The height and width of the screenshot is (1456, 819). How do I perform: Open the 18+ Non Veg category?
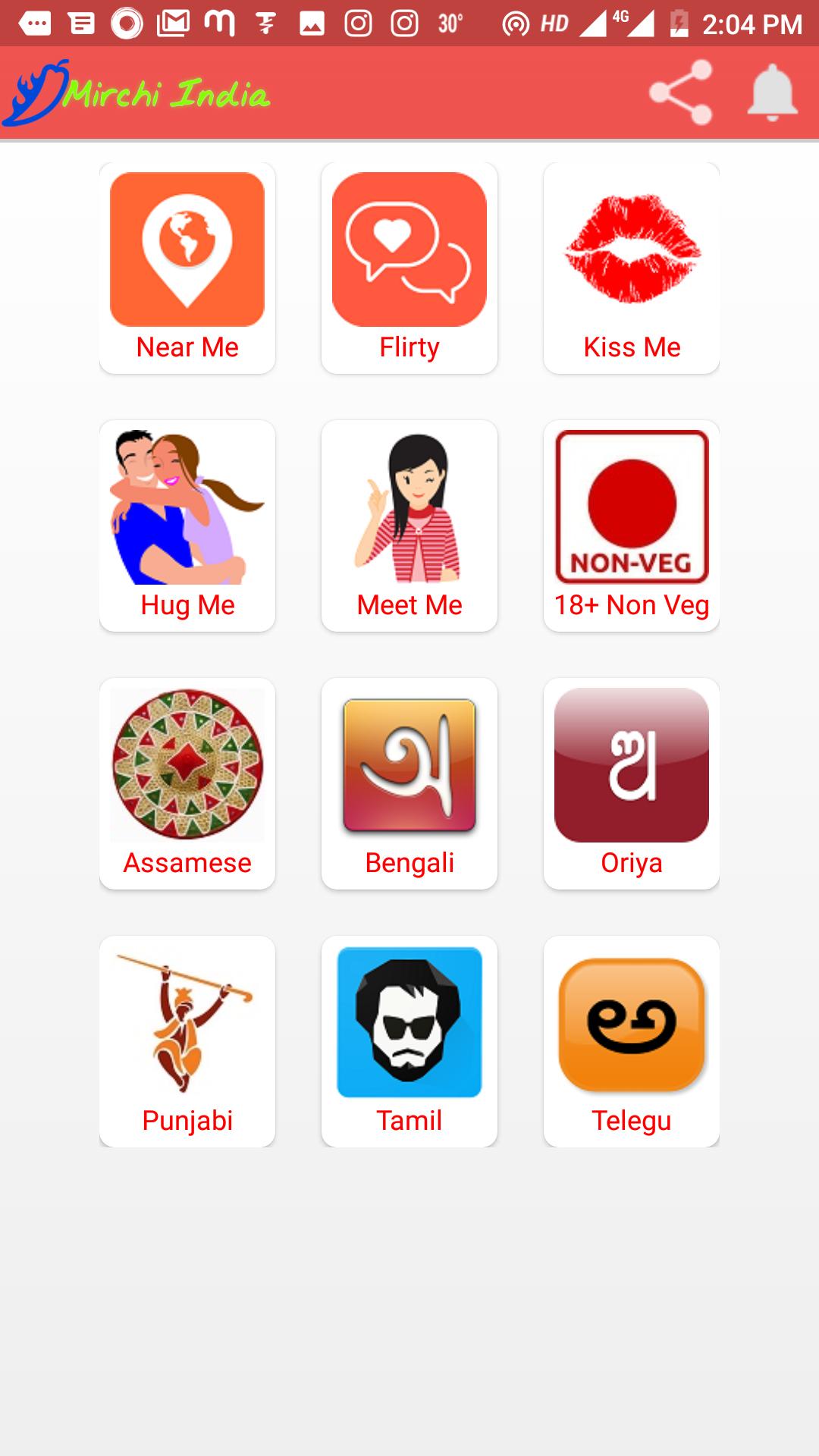pos(632,526)
